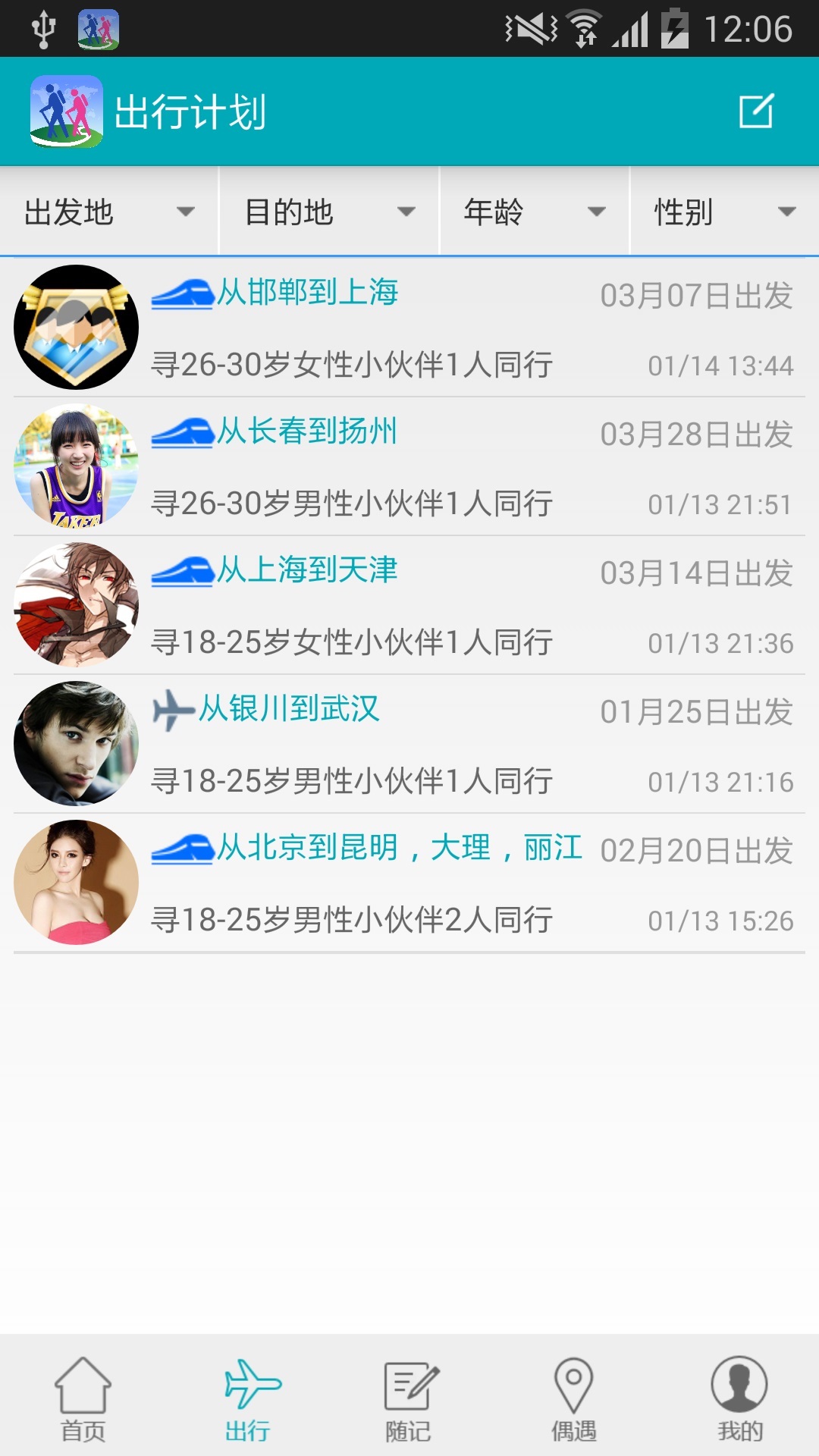Screen dimensions: 819x1456
Task: Go to the 偶遇 encounters tab
Action: [x=574, y=1398]
